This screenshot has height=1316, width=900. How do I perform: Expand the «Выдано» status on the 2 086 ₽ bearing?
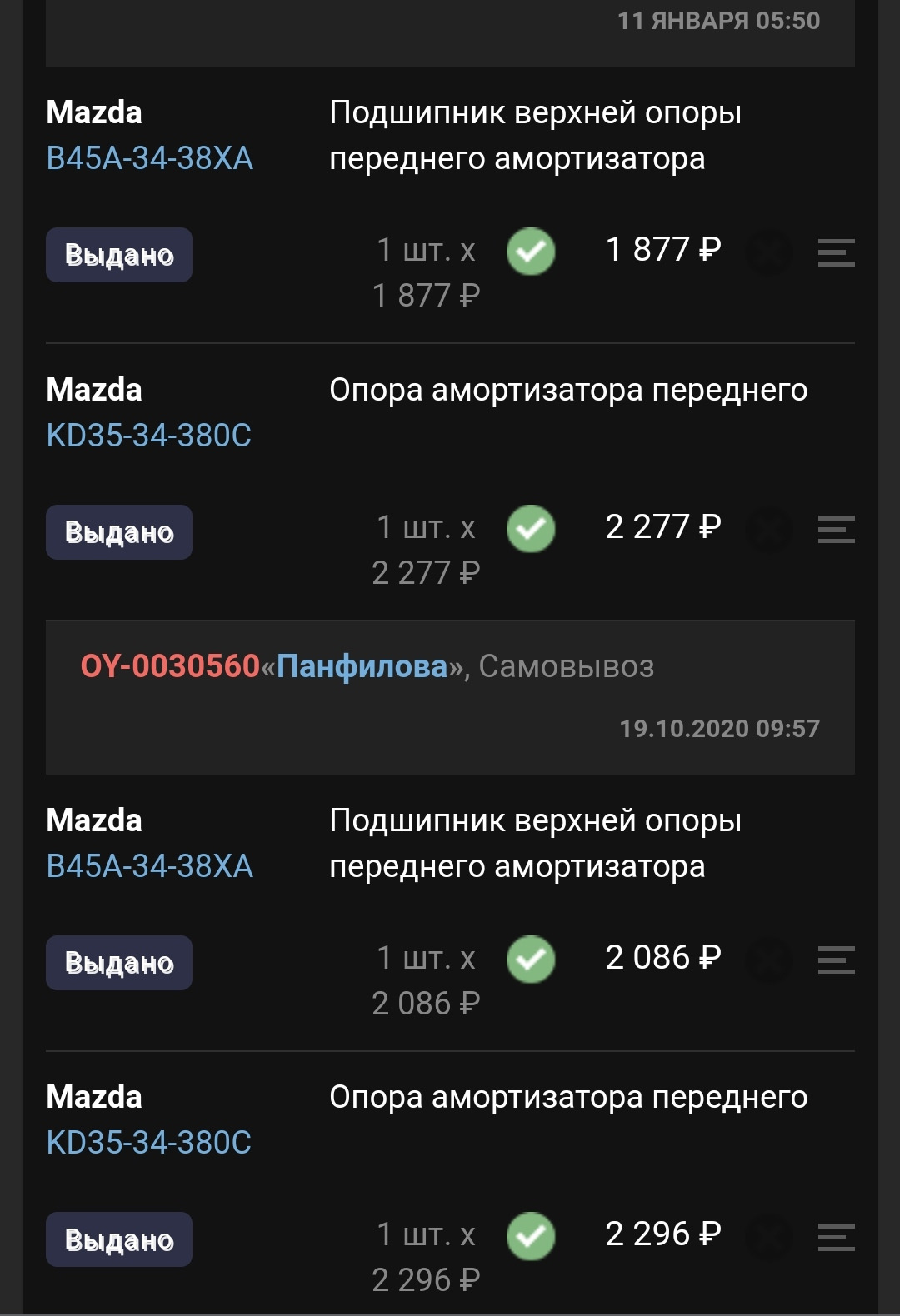[x=118, y=962]
